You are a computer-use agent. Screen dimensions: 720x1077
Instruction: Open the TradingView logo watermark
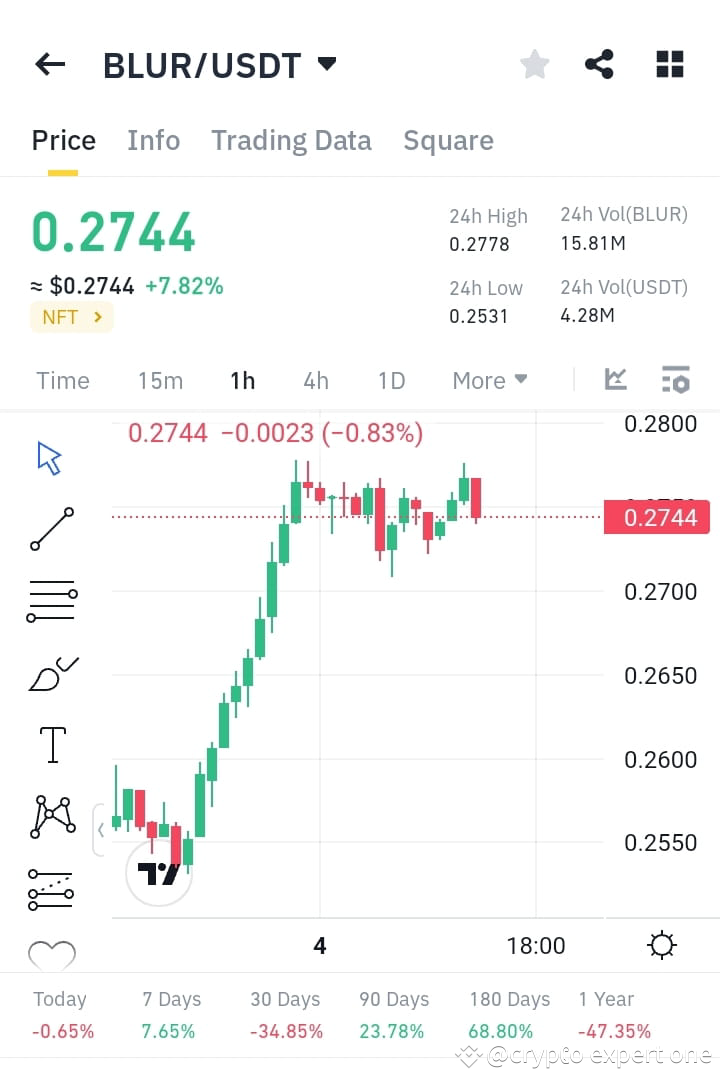point(158,872)
